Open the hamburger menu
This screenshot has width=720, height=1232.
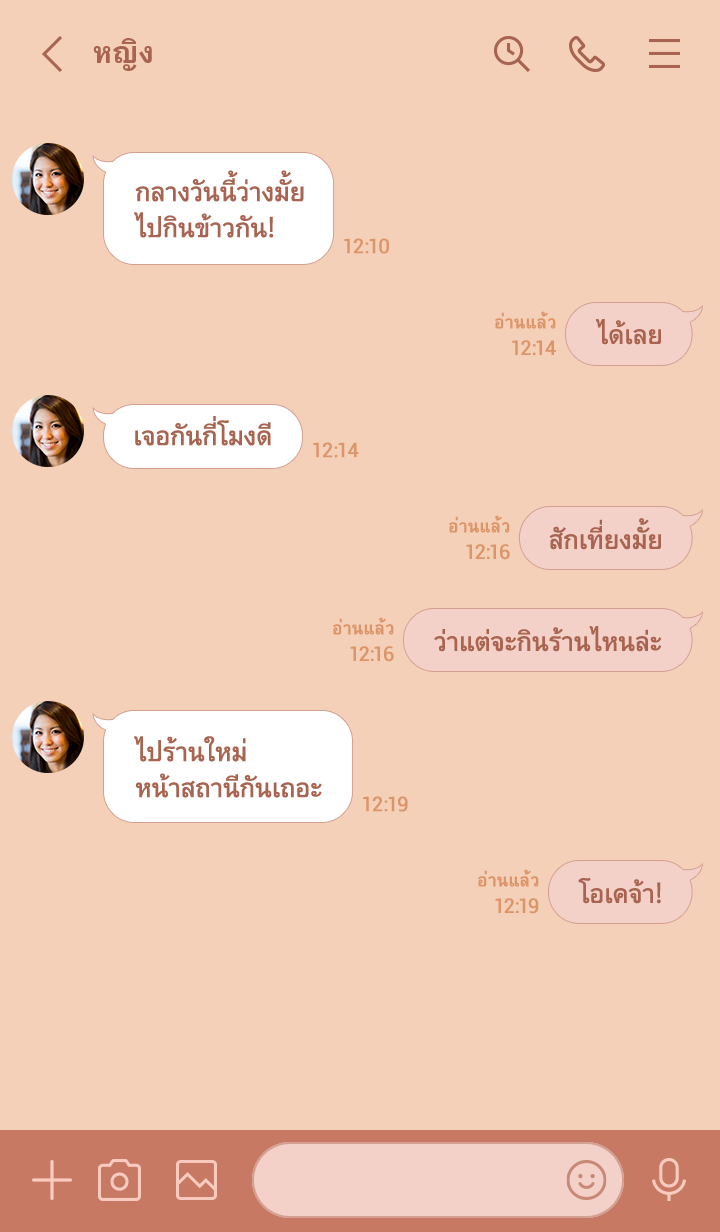coord(664,54)
